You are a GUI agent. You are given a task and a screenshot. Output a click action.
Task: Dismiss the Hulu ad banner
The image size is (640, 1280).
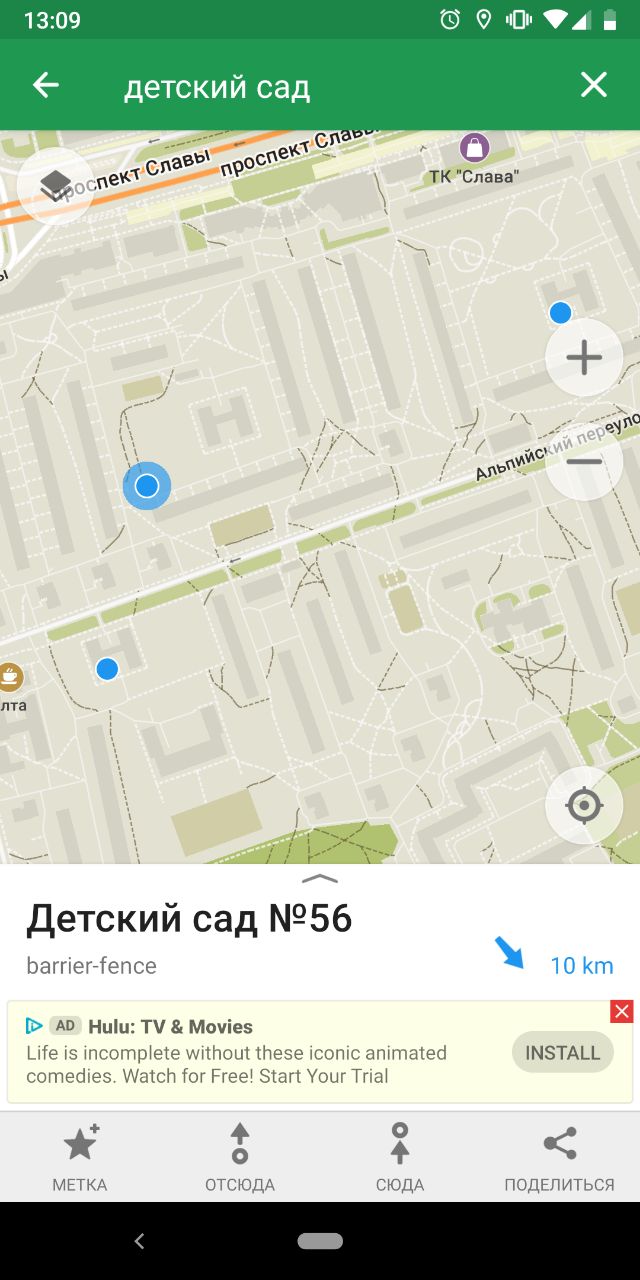[622, 1012]
